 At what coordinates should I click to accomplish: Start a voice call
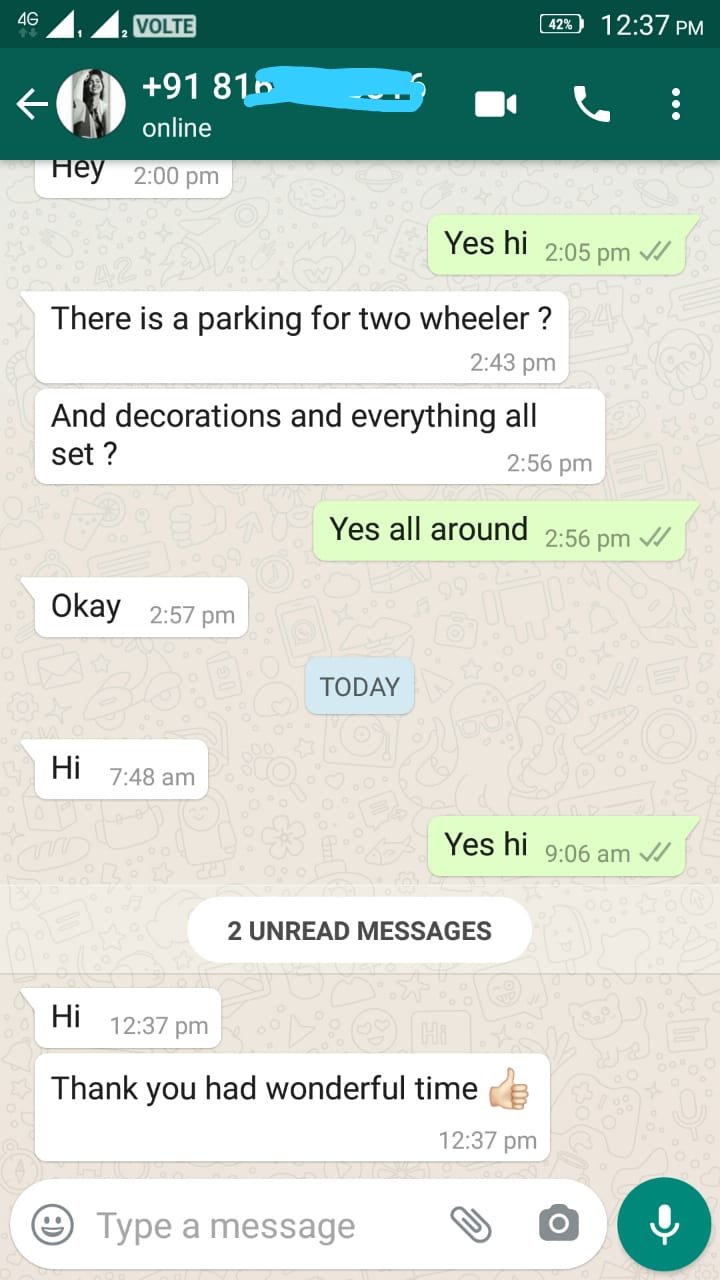pos(591,104)
